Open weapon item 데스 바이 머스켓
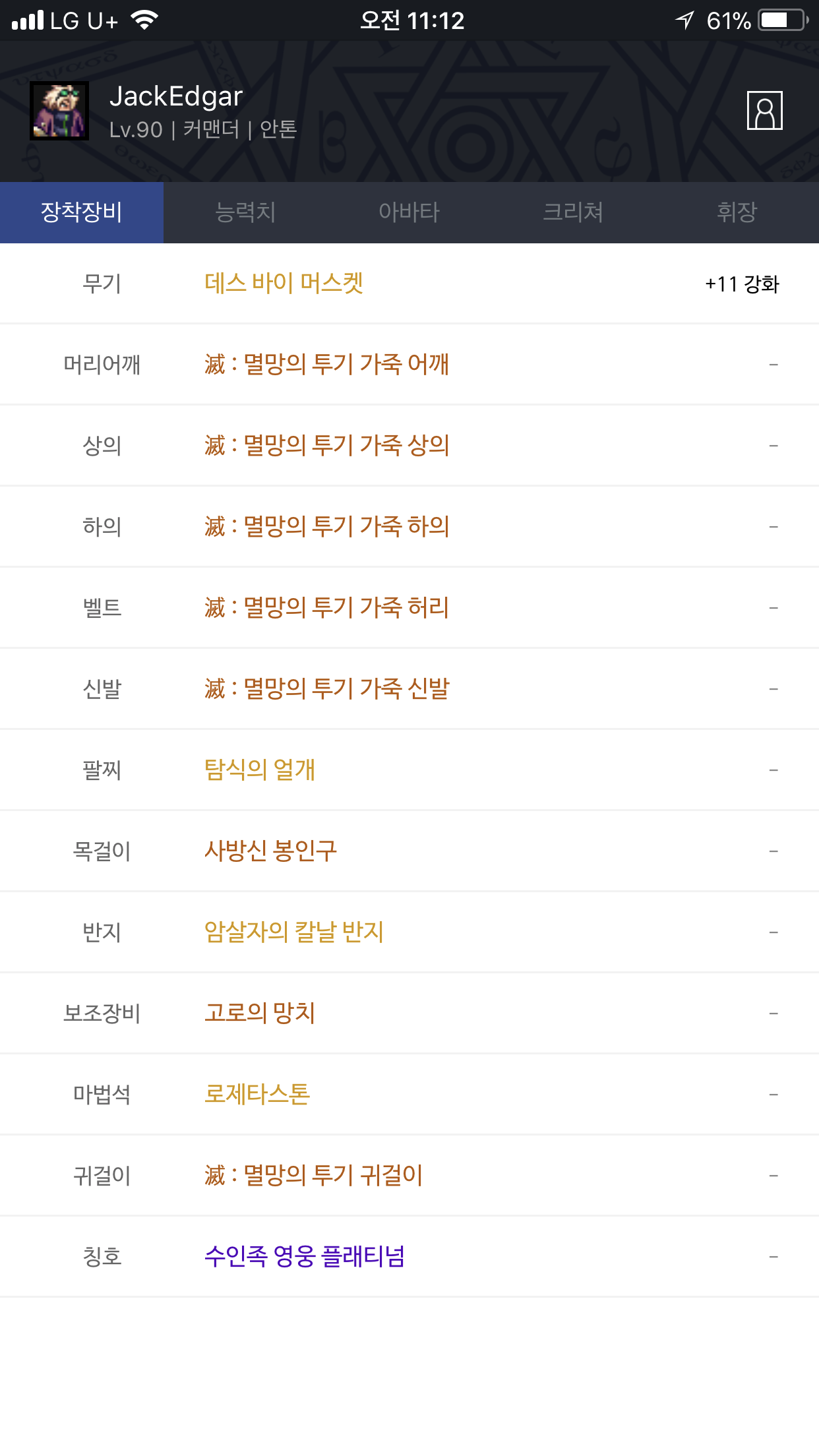 (x=284, y=284)
